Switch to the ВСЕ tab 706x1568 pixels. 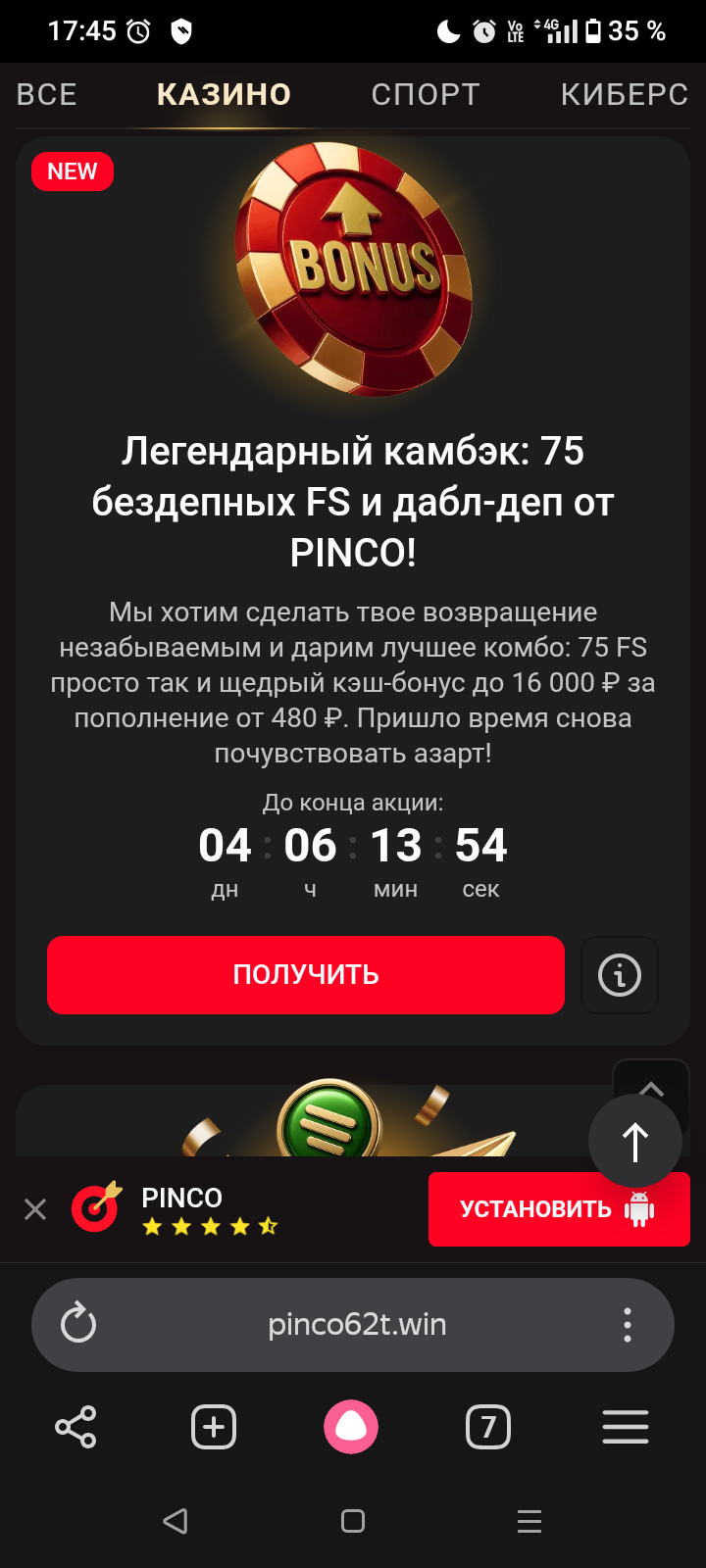click(46, 94)
